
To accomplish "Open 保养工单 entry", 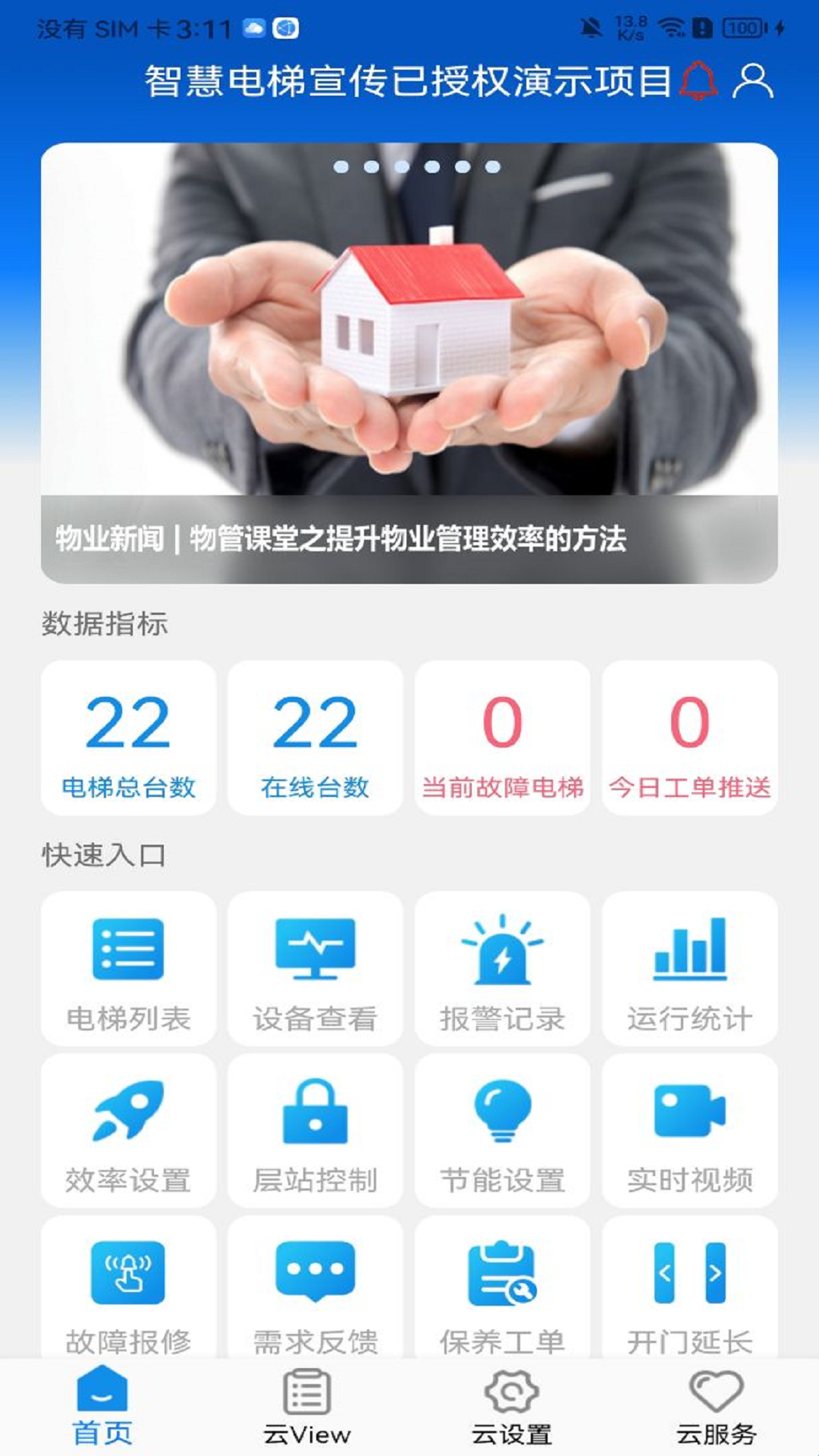I will (502, 1289).
